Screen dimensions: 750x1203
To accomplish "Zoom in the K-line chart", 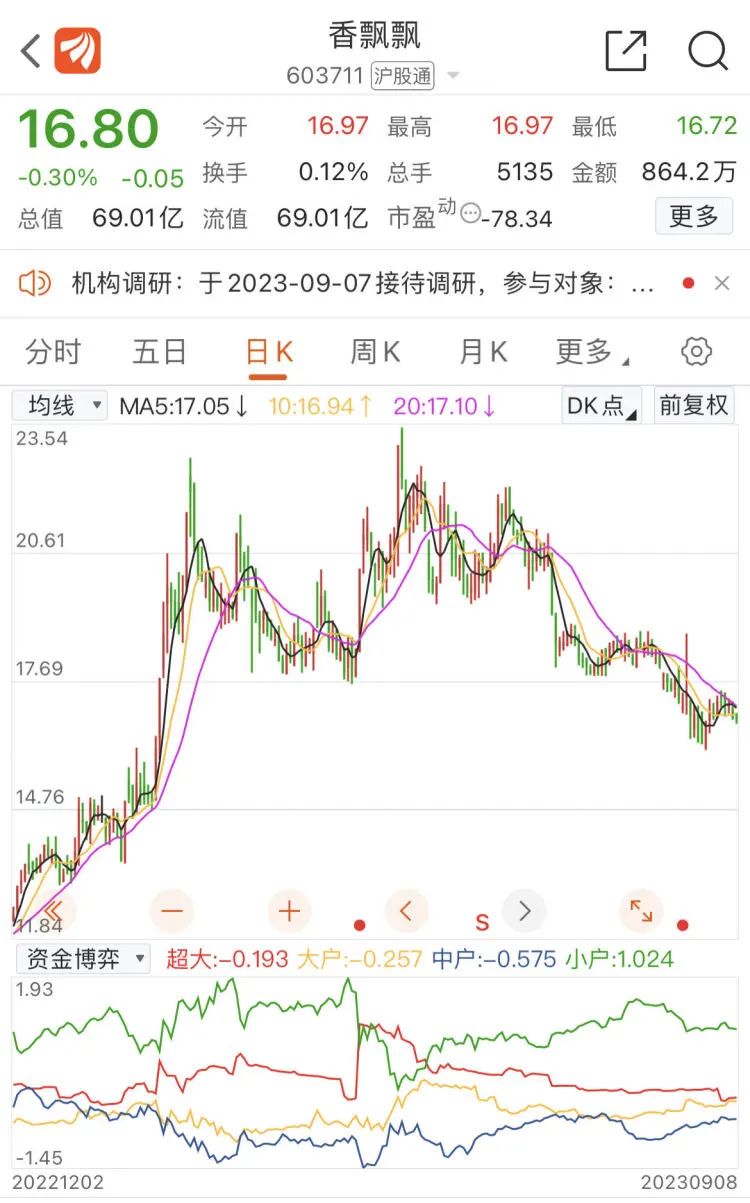I will pyautogui.click(x=290, y=911).
